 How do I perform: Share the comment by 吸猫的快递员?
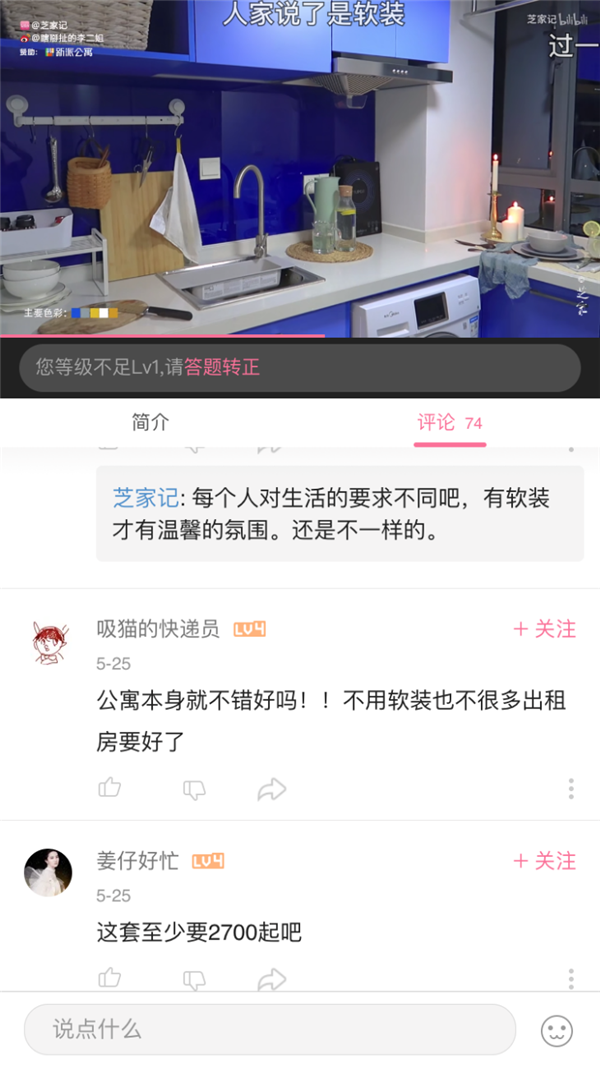pyautogui.click(x=272, y=790)
